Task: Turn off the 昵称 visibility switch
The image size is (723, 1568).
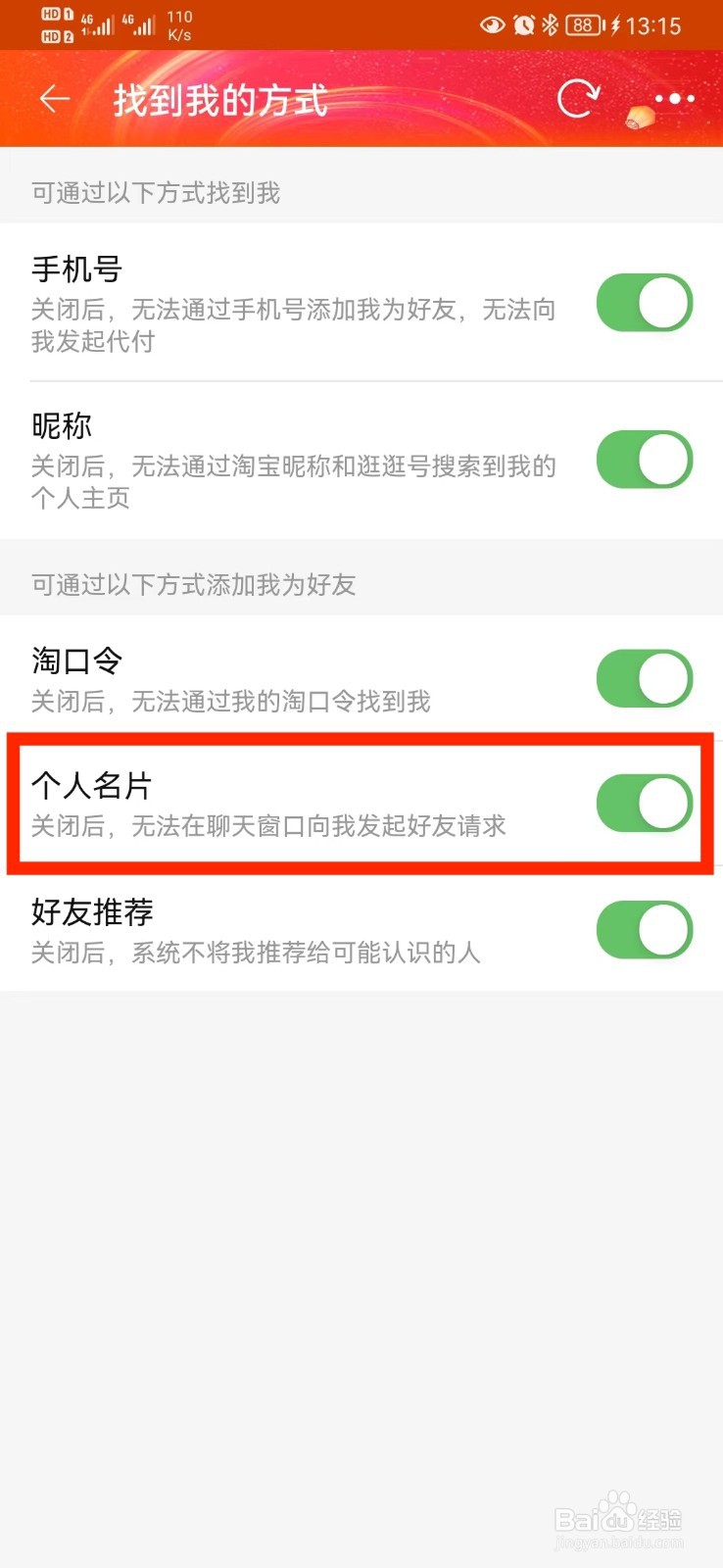Action: coord(644,460)
